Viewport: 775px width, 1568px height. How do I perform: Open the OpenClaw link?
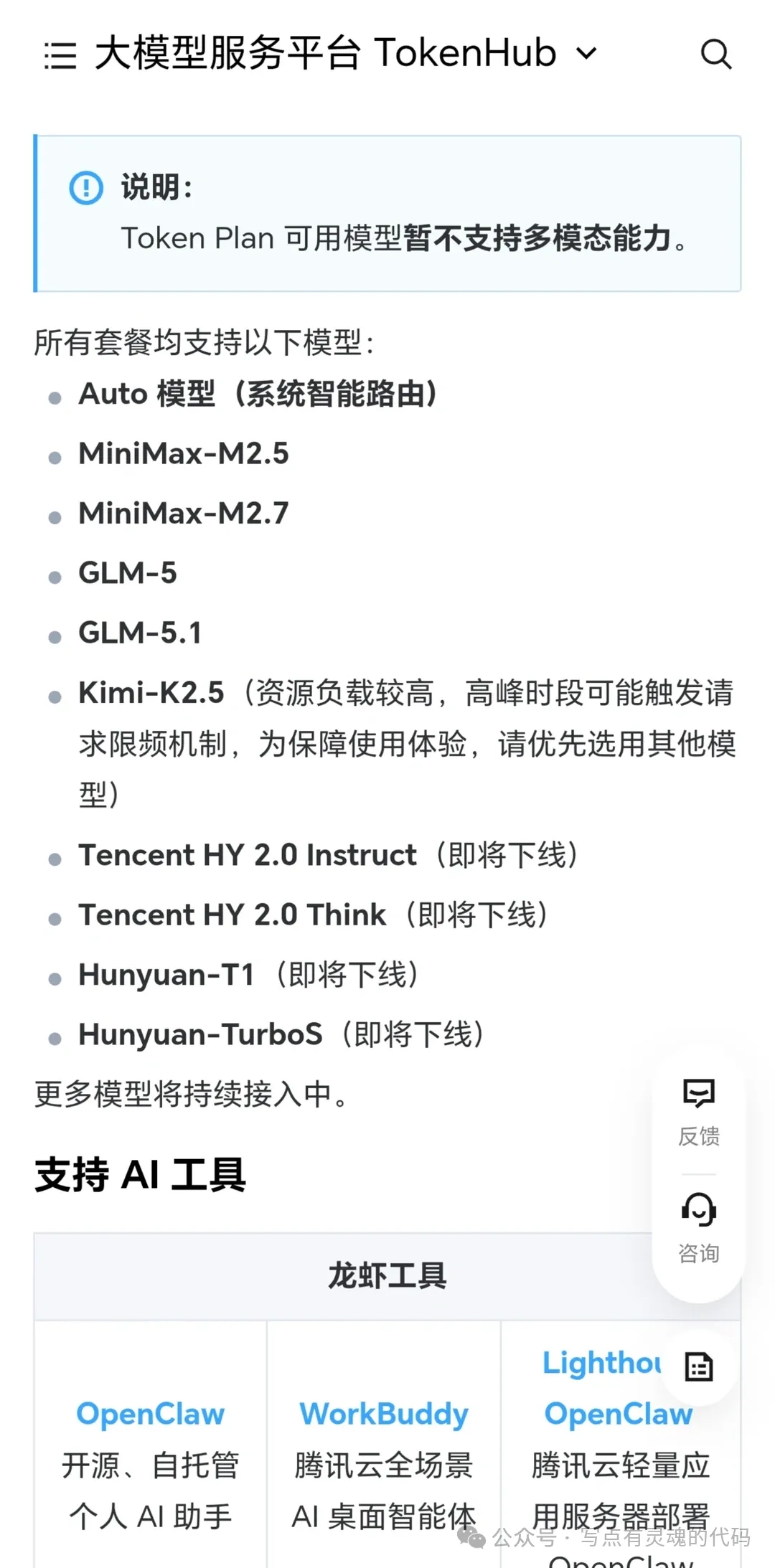pyautogui.click(x=150, y=1414)
